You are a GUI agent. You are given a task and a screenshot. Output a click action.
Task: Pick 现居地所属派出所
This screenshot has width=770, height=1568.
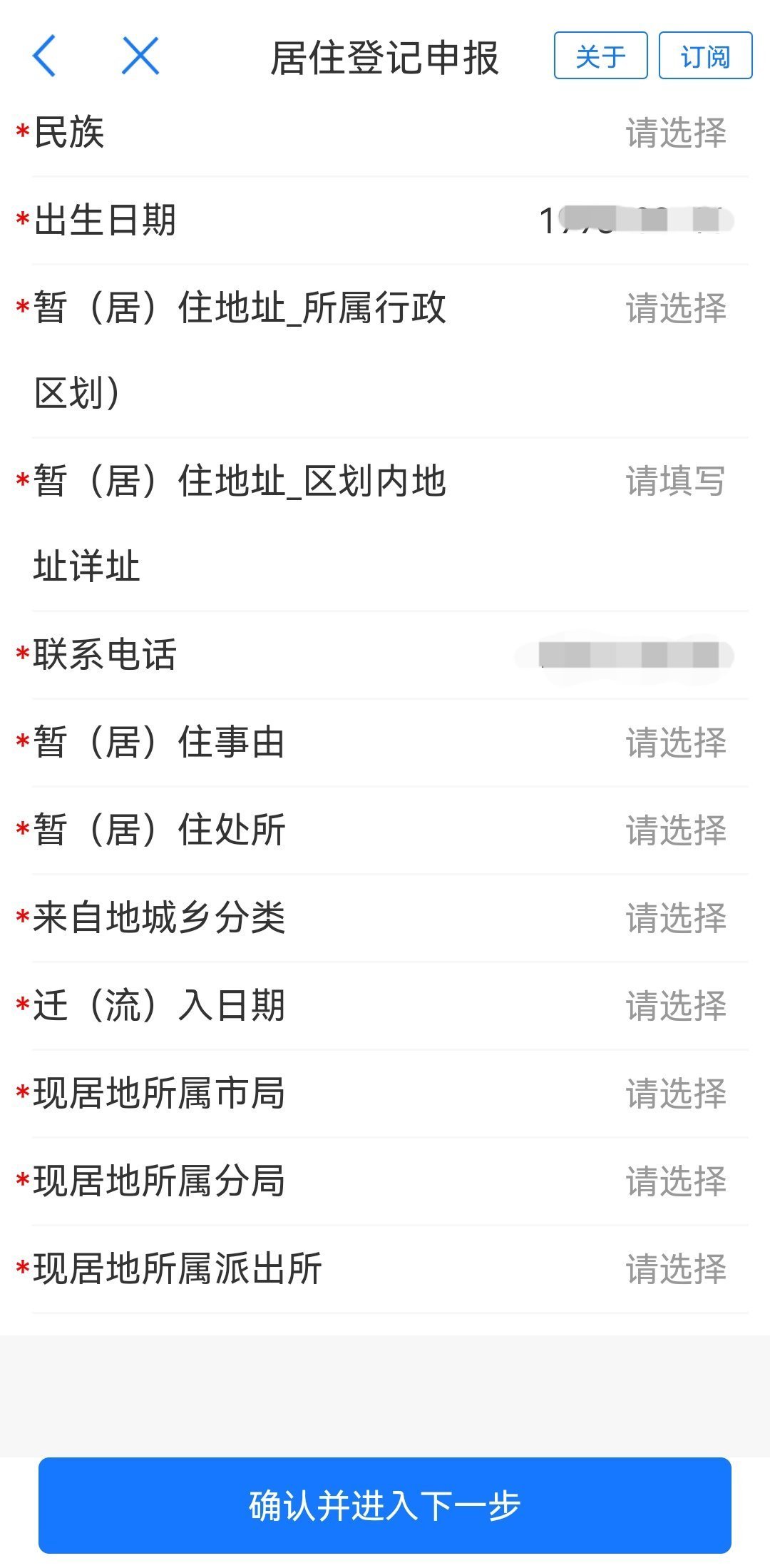675,1269
